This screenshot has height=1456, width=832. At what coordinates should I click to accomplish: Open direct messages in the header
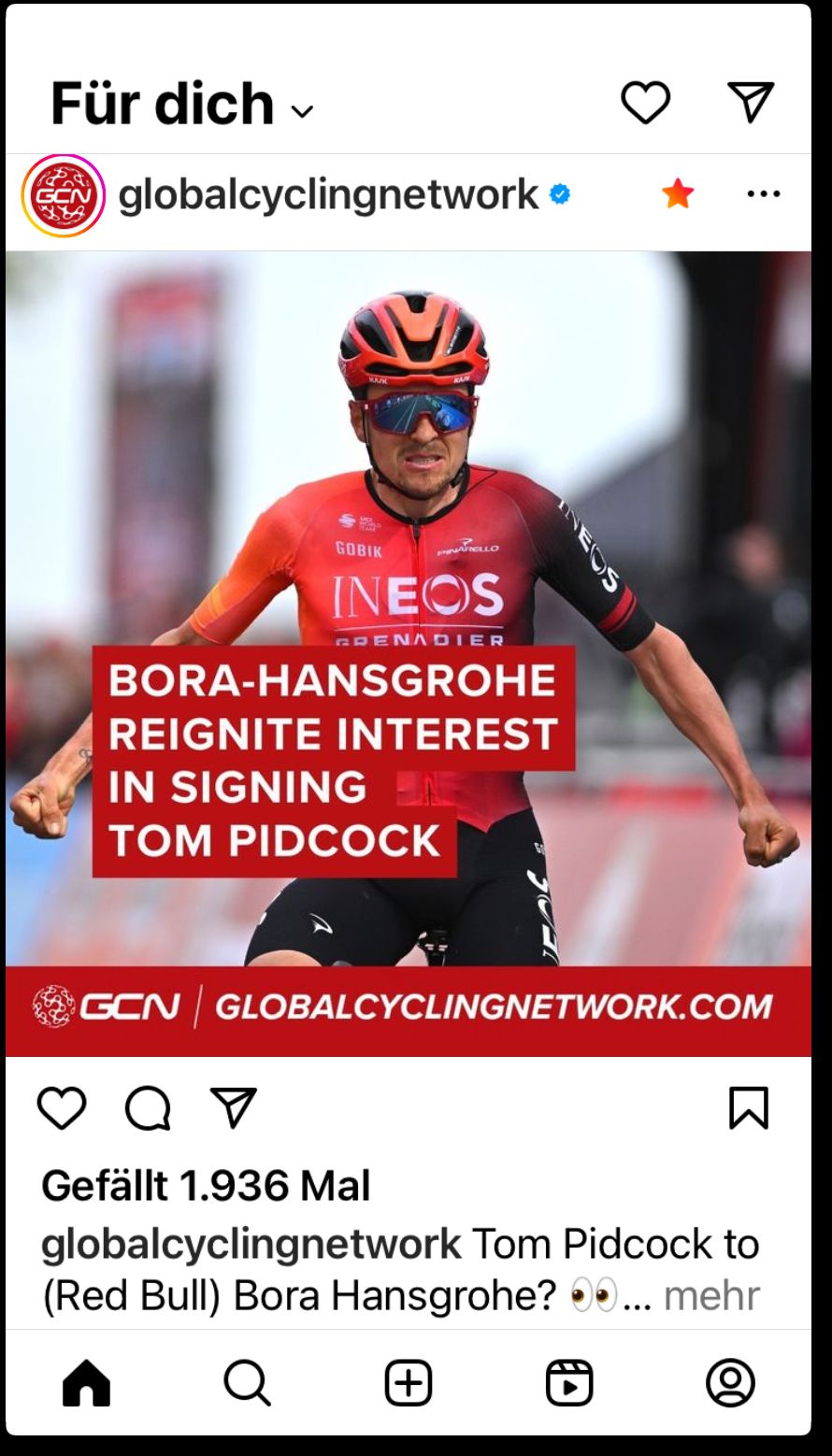pos(750,102)
